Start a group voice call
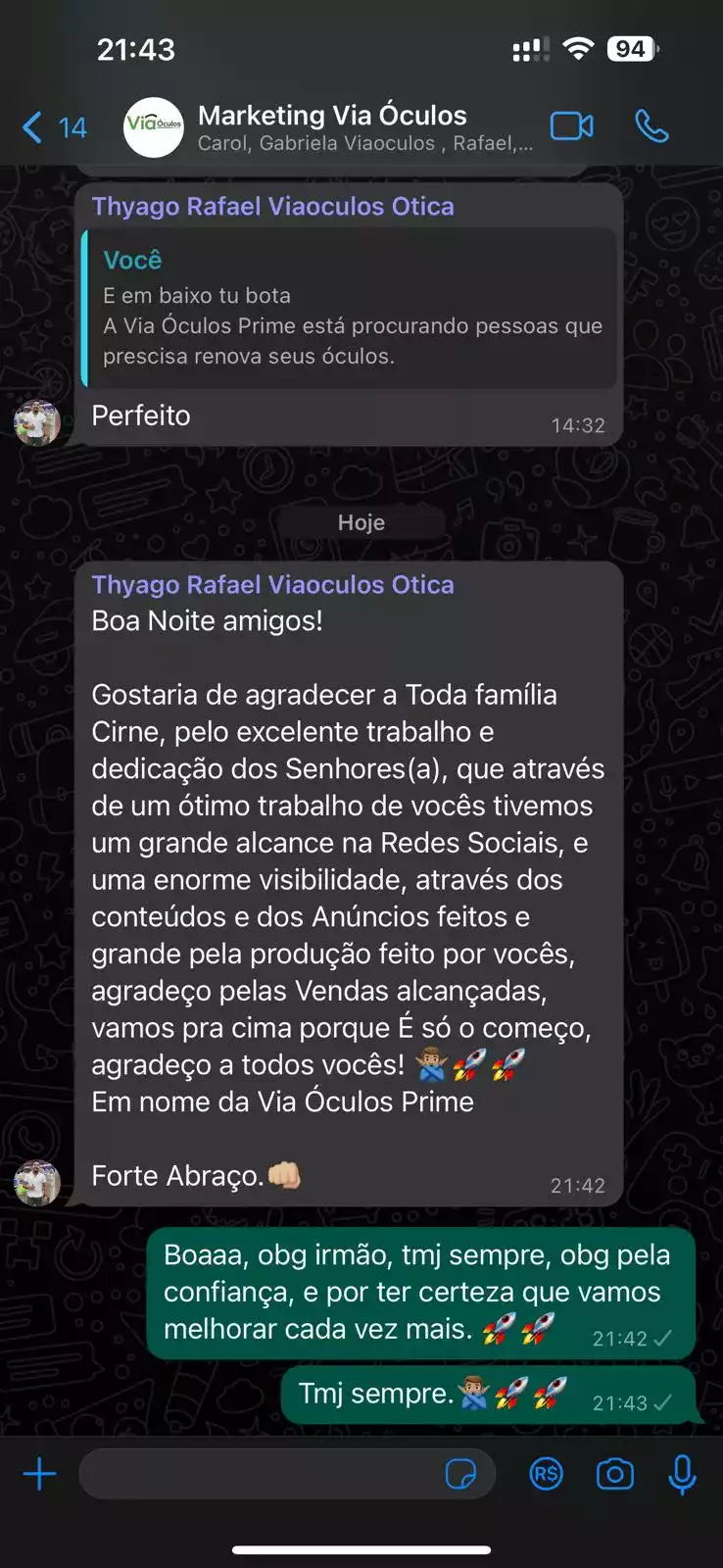This screenshot has height=1568, width=723. pyautogui.click(x=651, y=126)
